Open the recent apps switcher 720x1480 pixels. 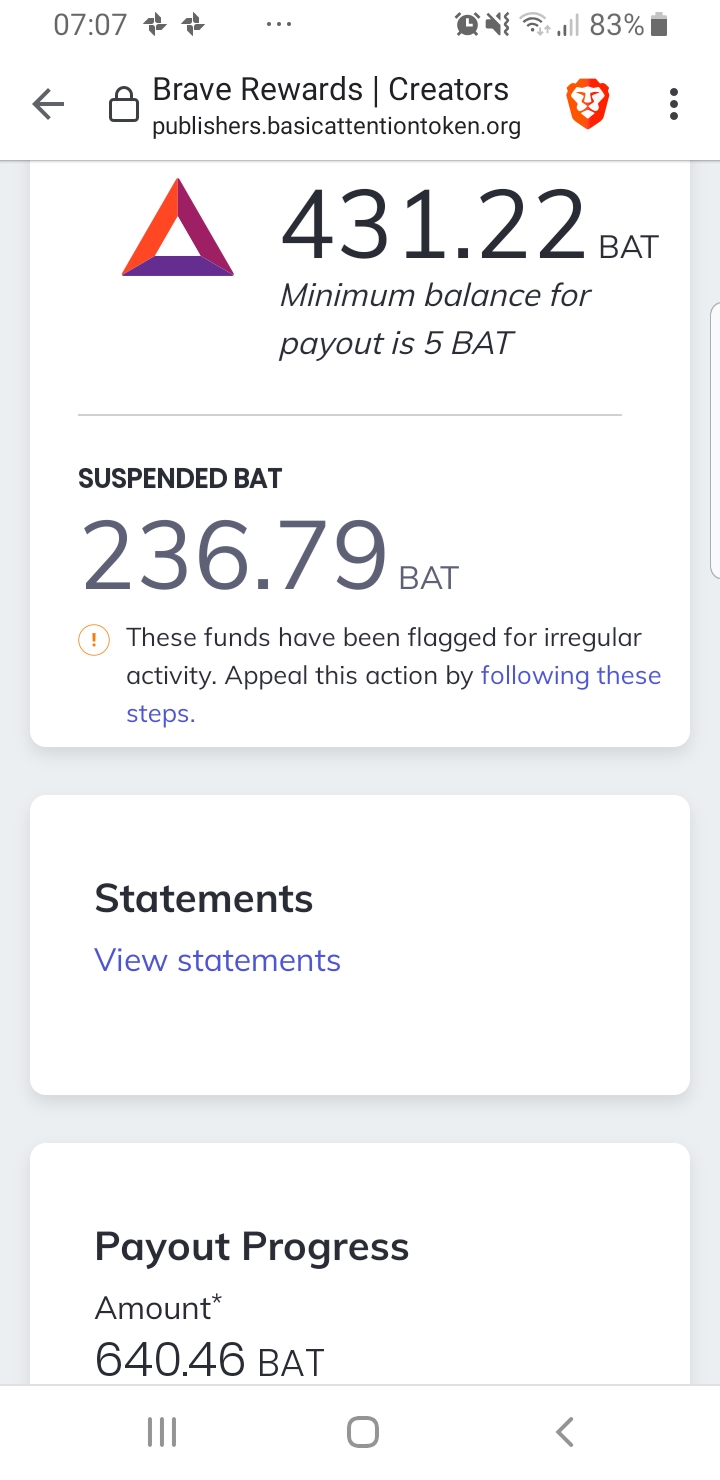(x=161, y=1432)
